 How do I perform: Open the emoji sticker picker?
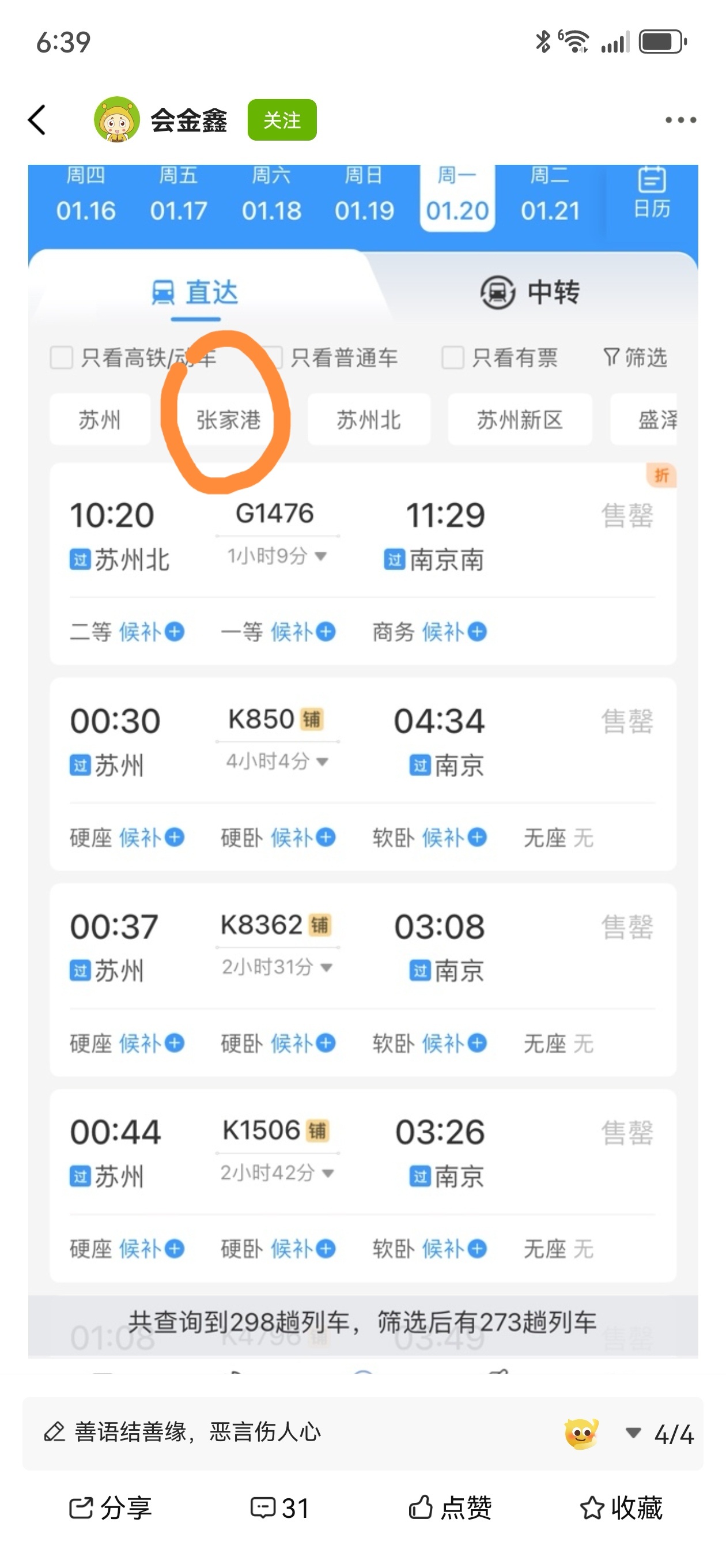581,1434
